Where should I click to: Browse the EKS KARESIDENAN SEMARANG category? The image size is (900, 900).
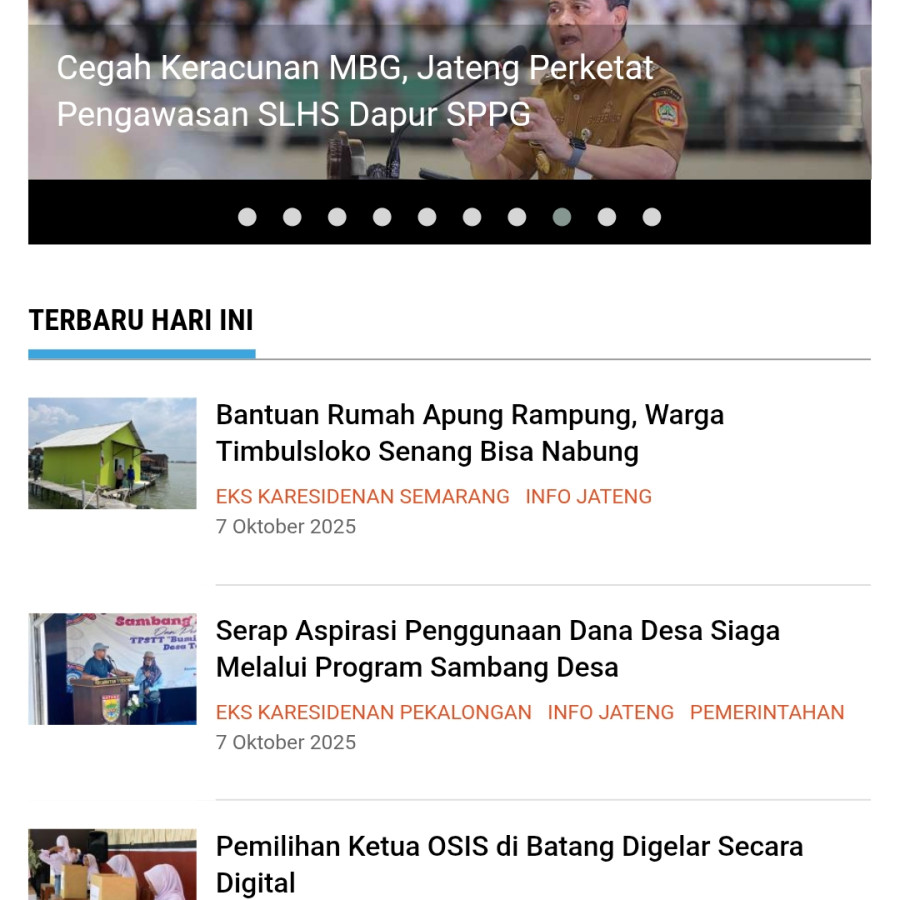click(363, 496)
